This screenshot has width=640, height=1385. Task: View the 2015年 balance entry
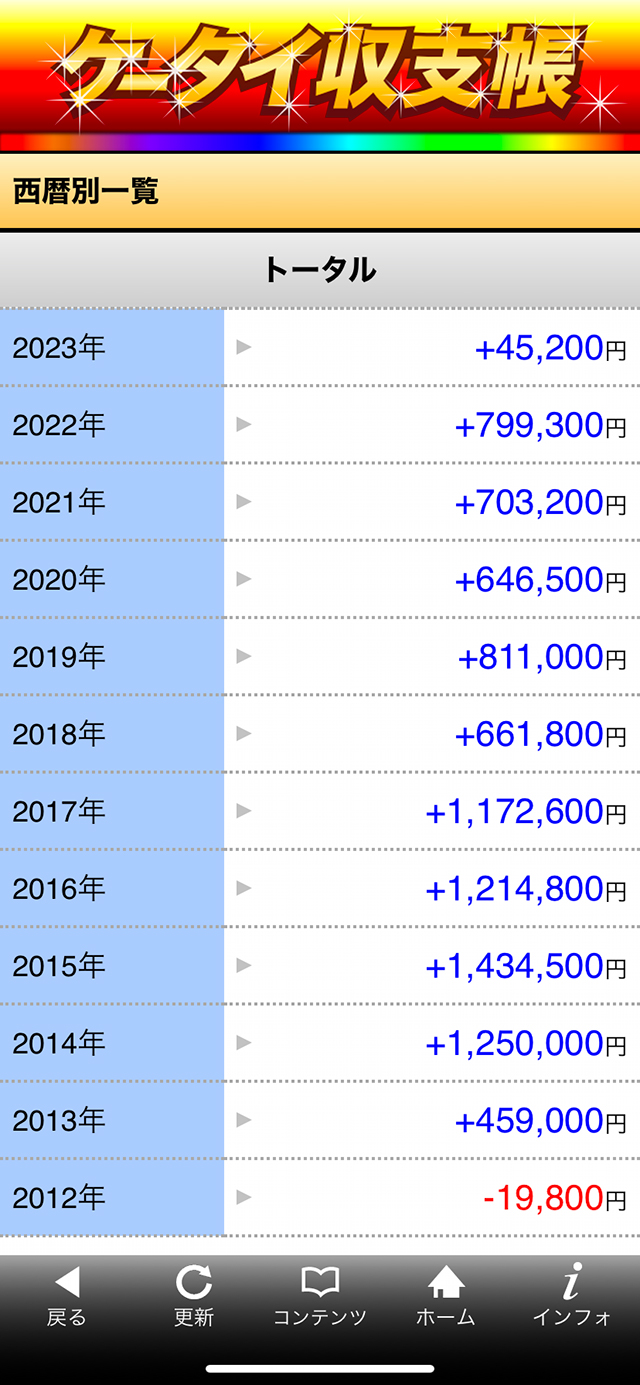tap(320, 965)
